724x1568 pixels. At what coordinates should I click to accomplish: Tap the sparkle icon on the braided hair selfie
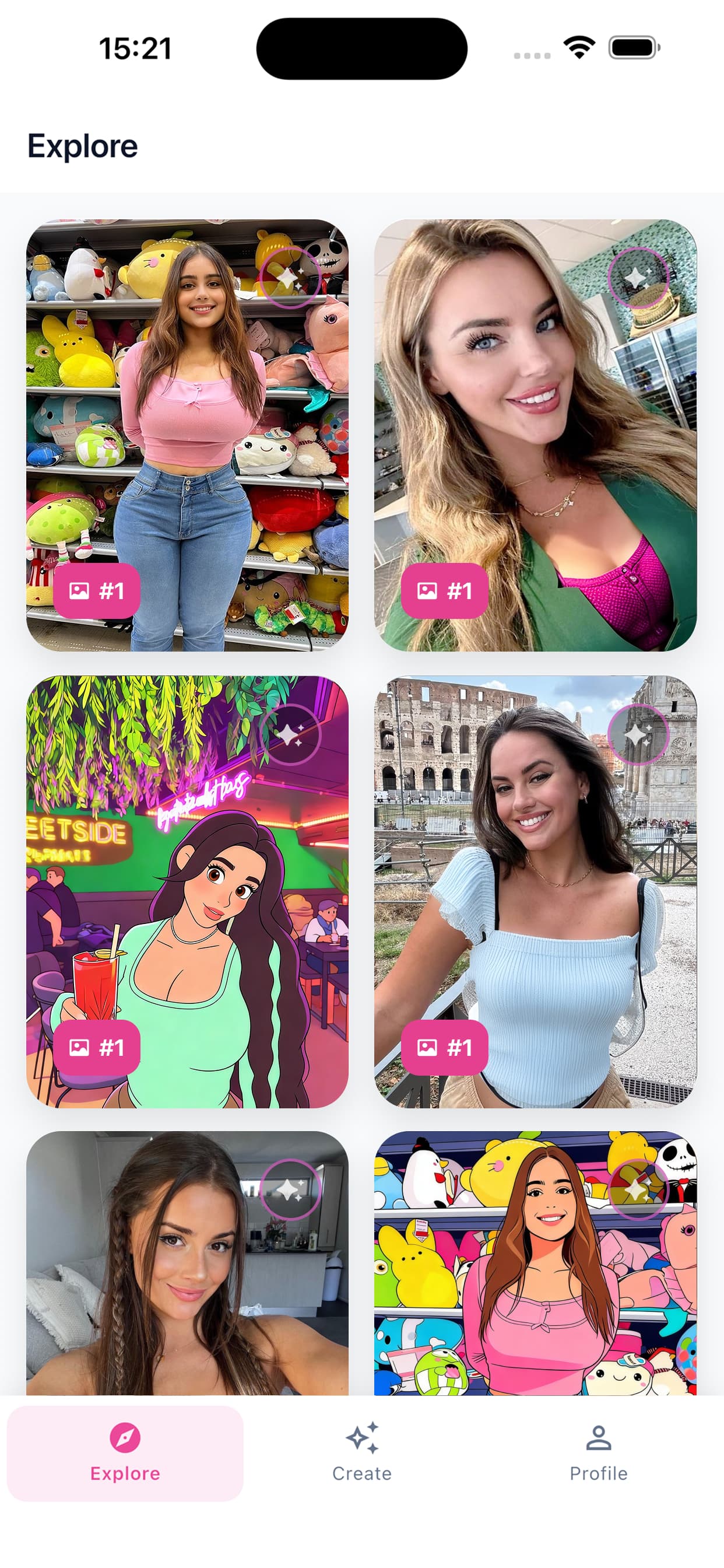pos(290,1189)
